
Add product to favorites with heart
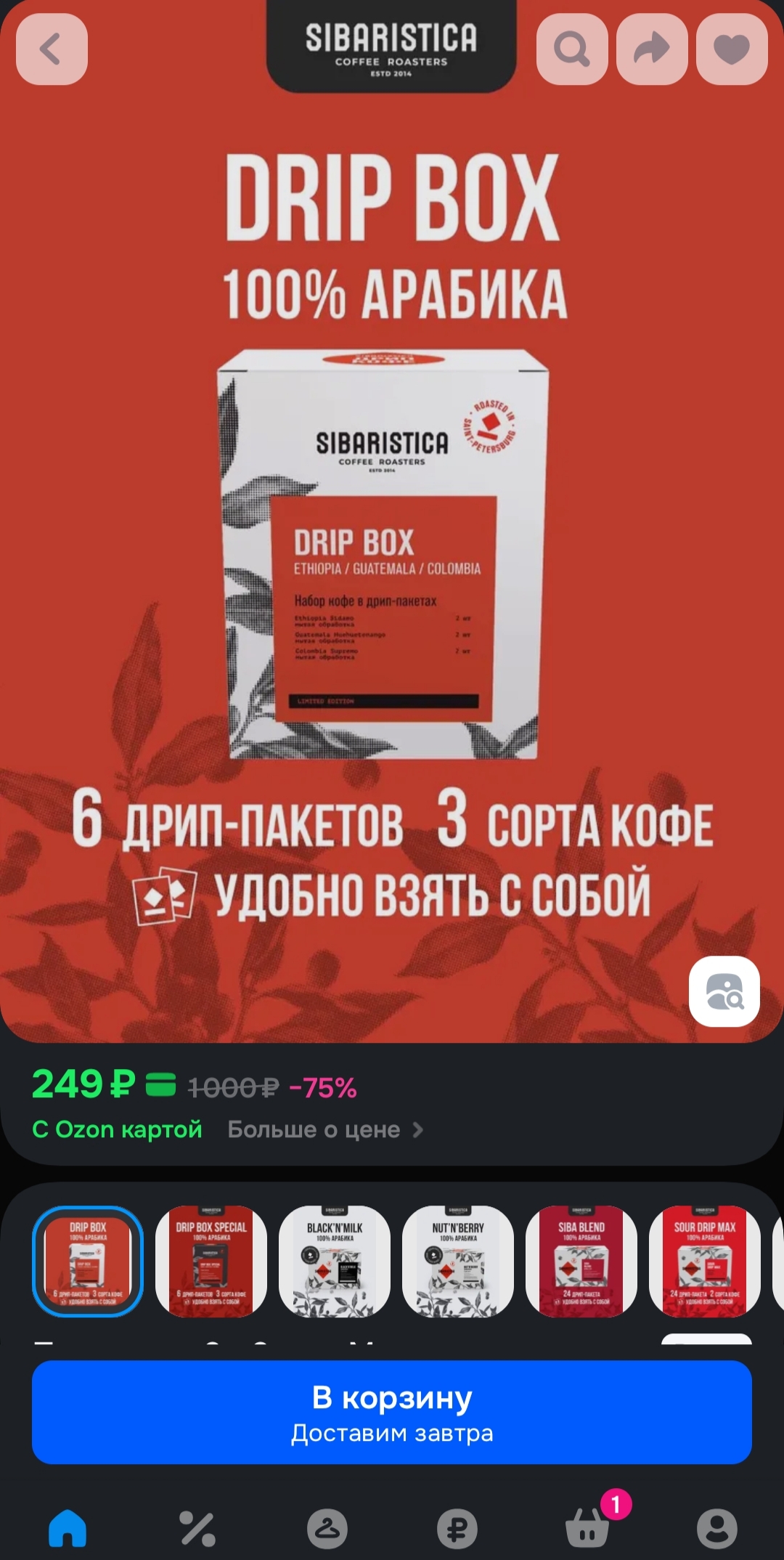coord(732,49)
